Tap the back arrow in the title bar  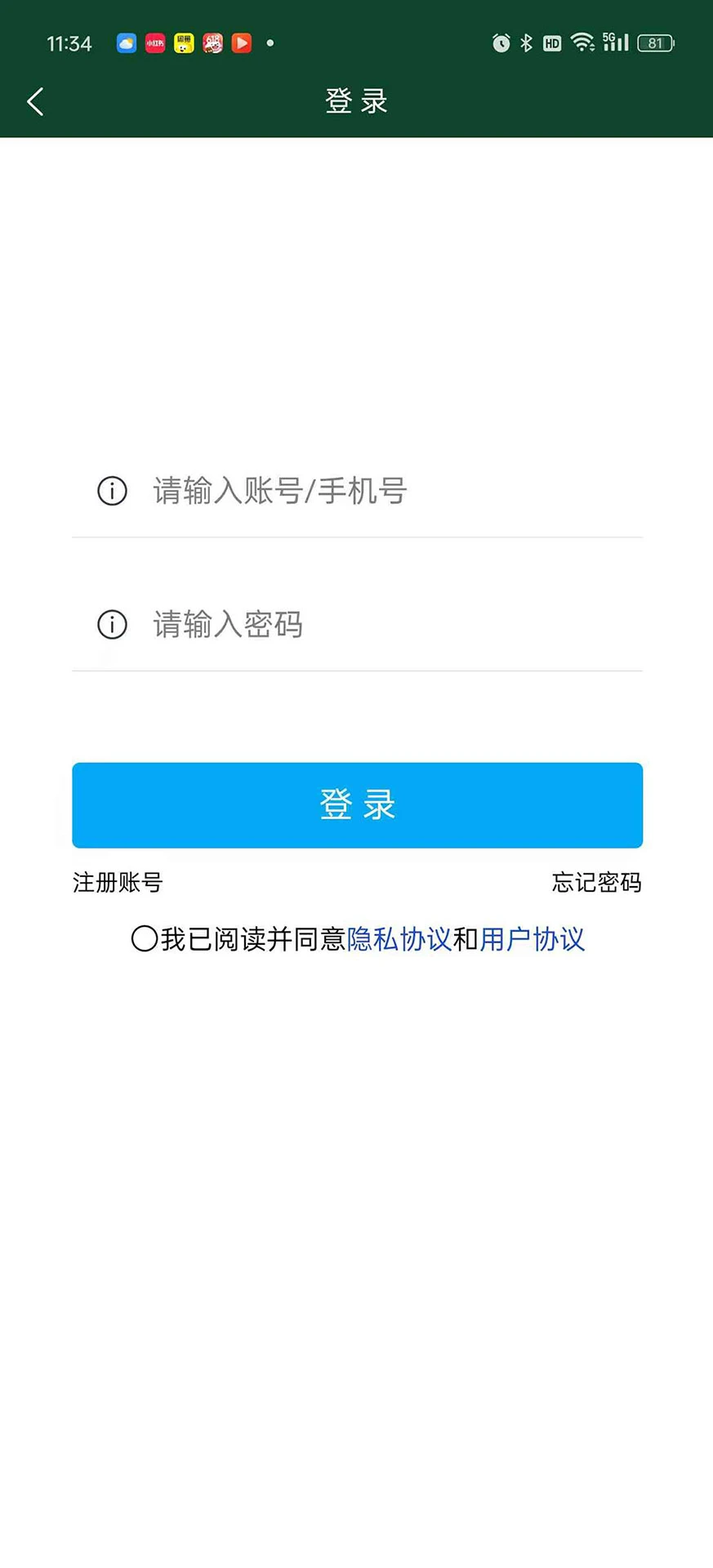34,101
